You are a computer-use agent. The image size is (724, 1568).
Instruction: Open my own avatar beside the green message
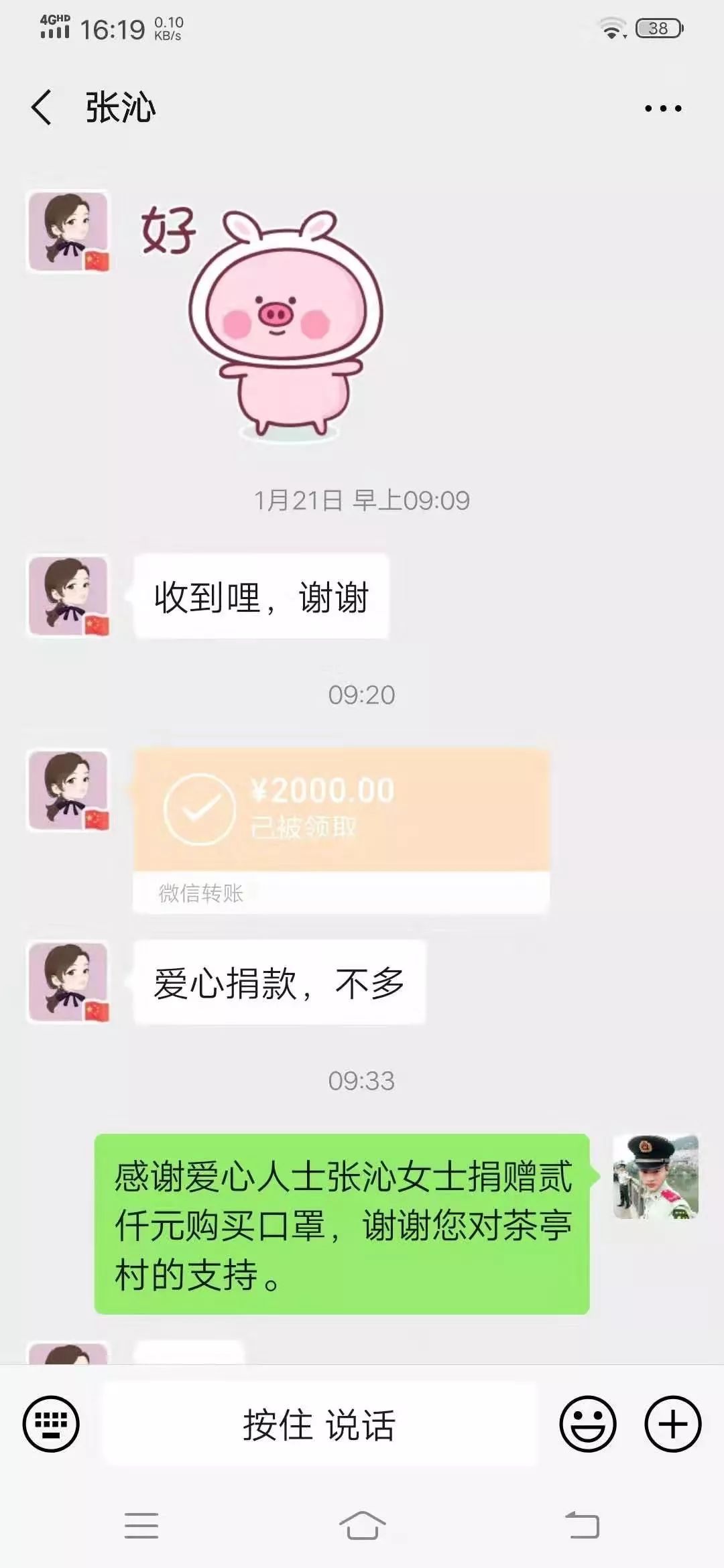point(656,1177)
